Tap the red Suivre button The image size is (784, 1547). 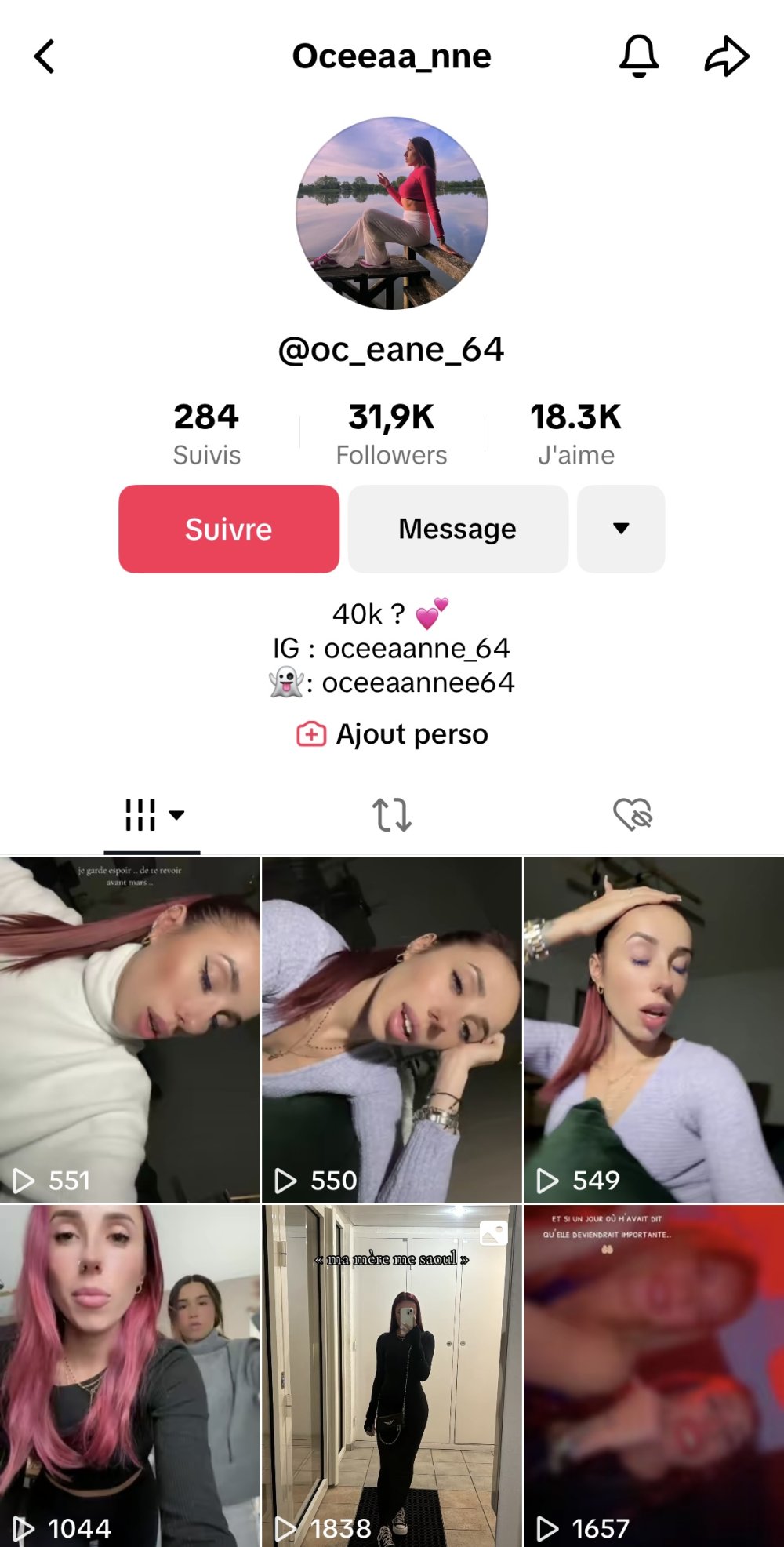(229, 529)
